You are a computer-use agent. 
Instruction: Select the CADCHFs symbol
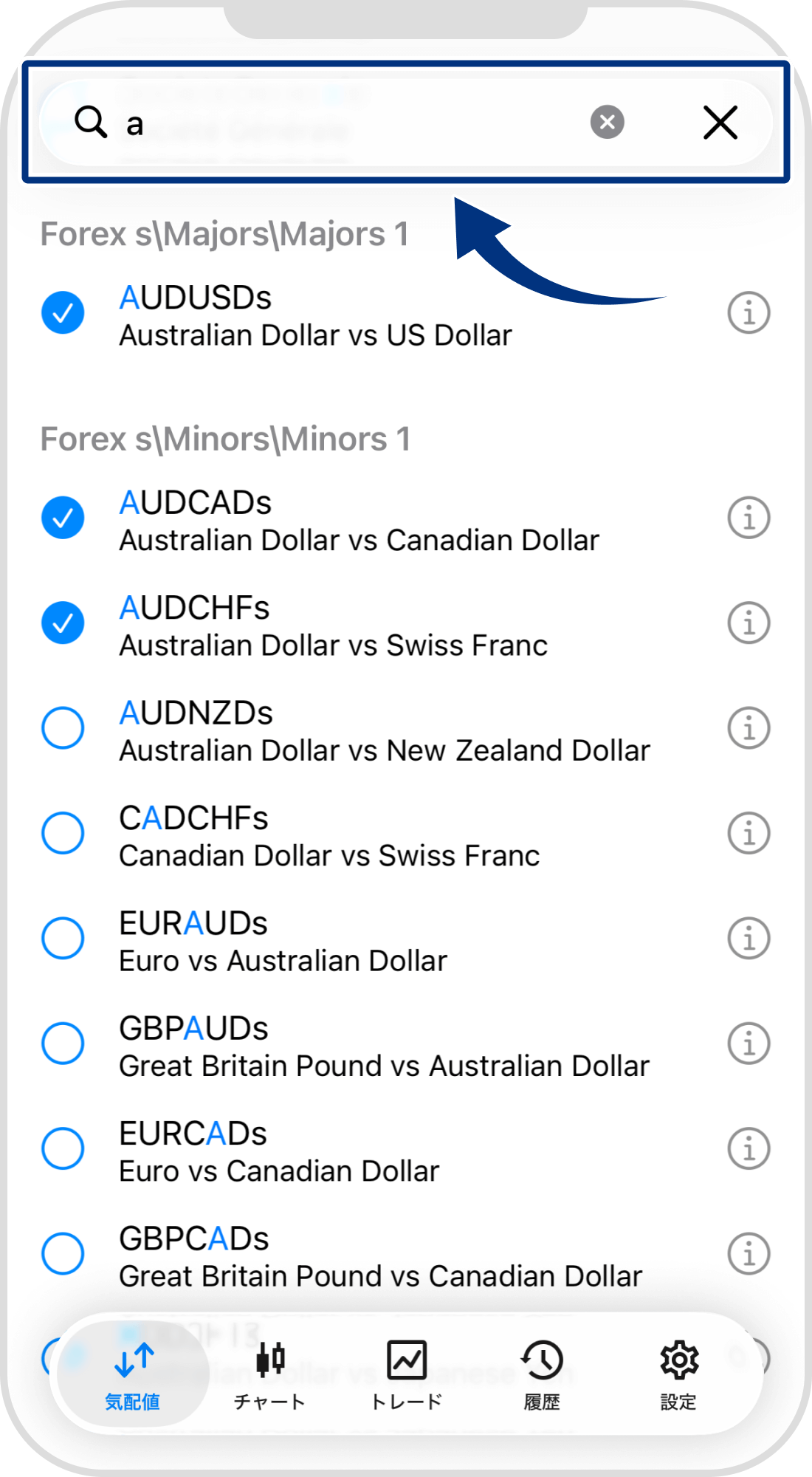pyautogui.click(x=63, y=833)
